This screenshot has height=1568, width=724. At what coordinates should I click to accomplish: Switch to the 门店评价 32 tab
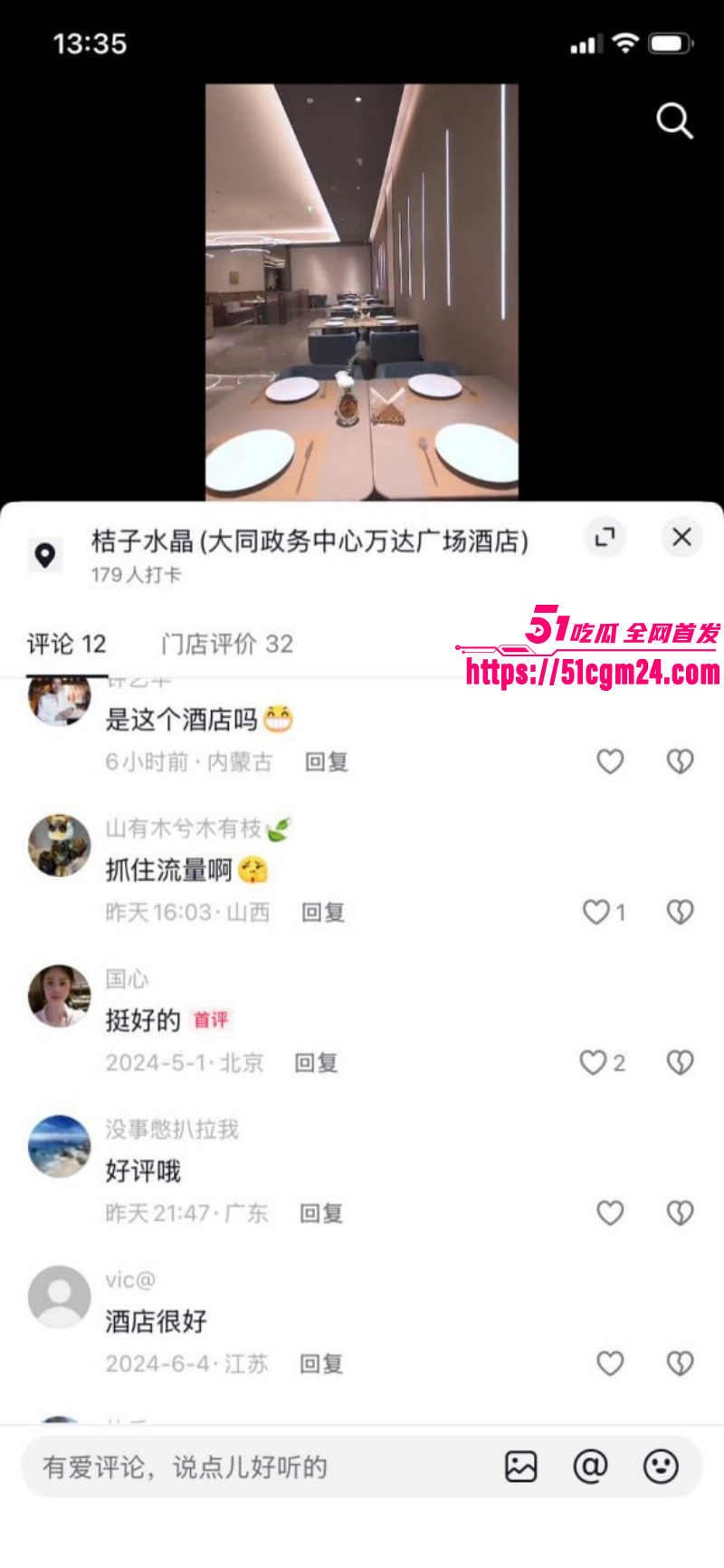[x=228, y=644]
